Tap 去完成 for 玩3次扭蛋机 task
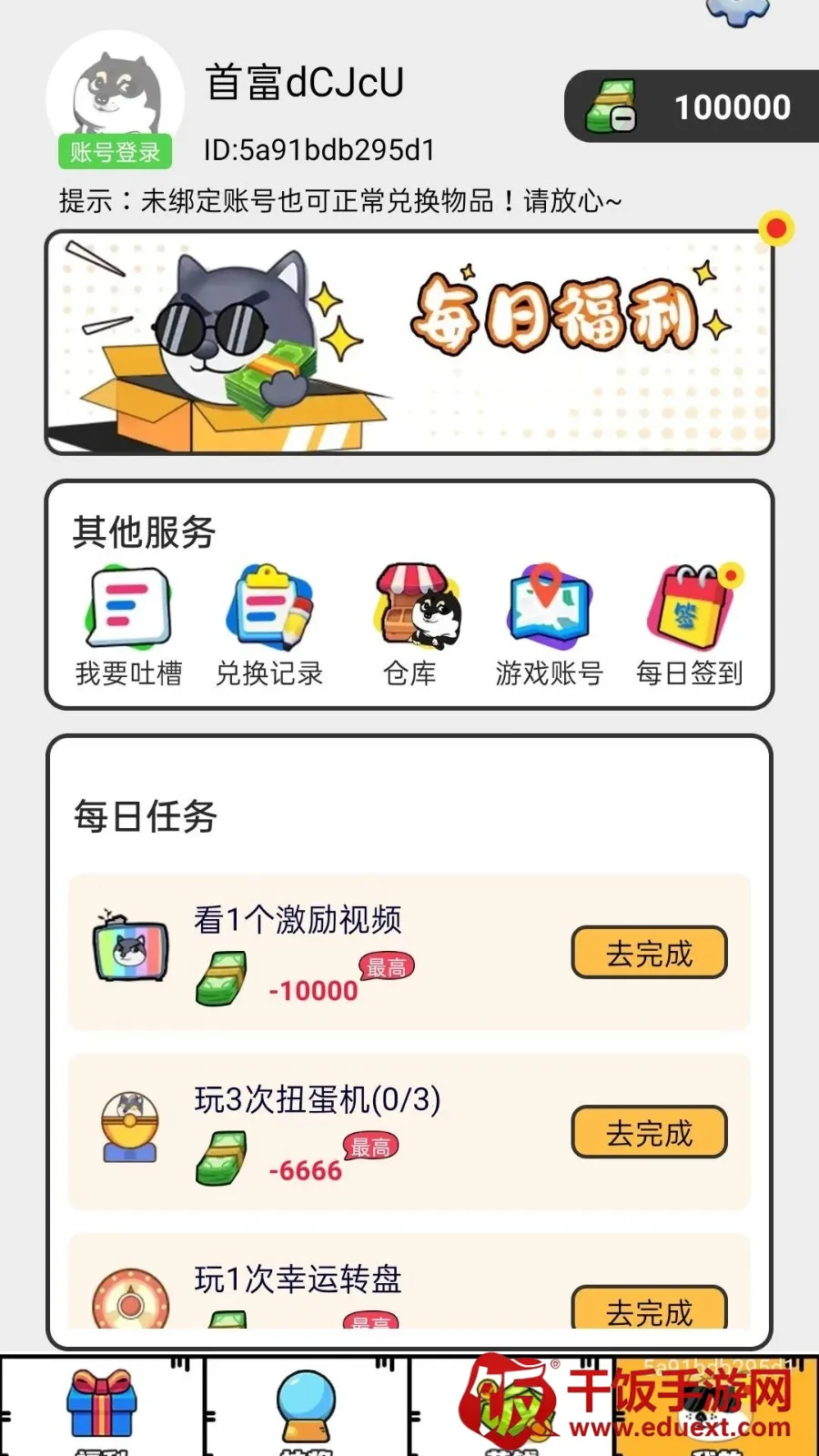This screenshot has height=1456, width=819. coord(649,1132)
